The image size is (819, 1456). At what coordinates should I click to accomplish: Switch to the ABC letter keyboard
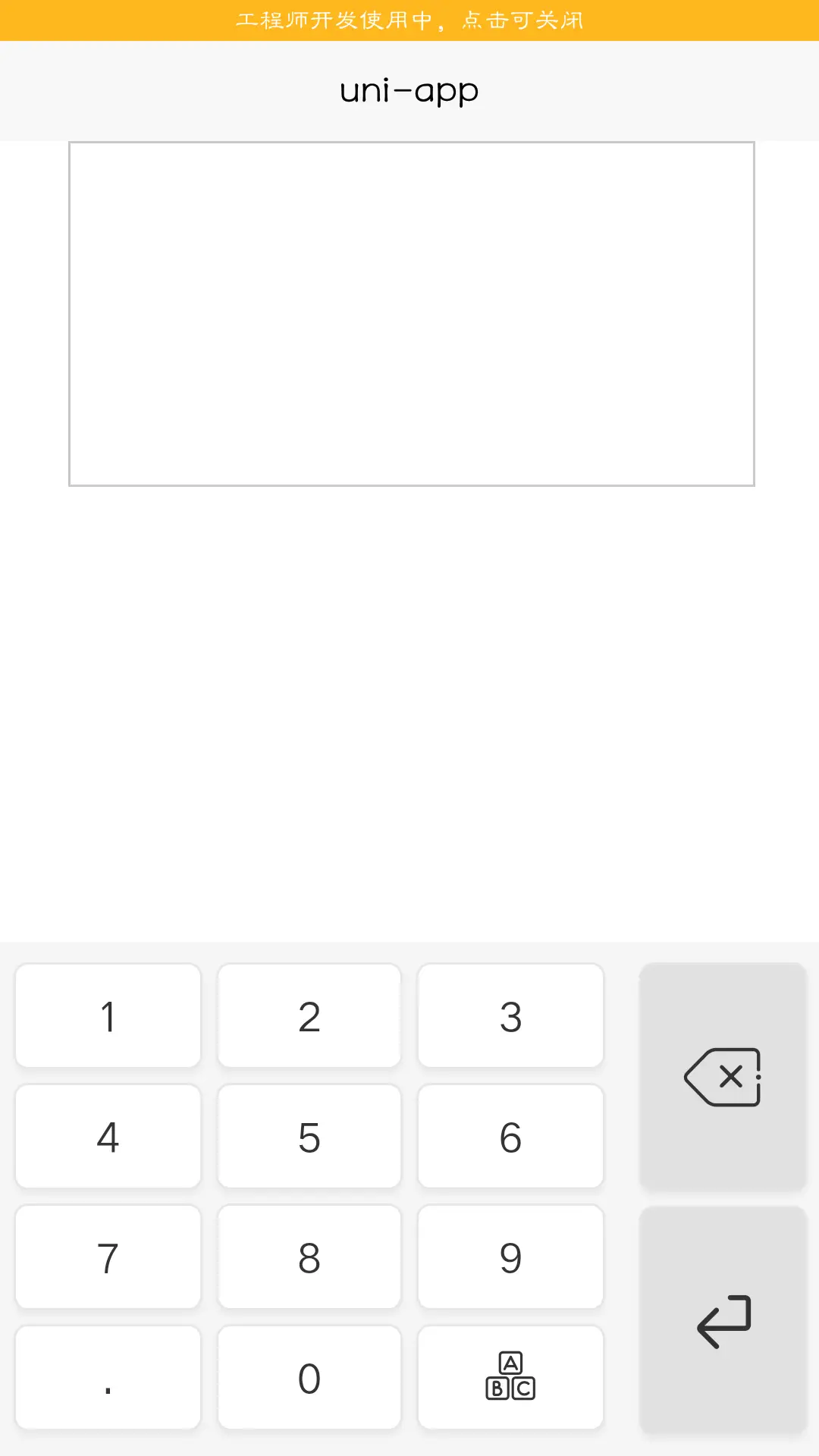510,1378
